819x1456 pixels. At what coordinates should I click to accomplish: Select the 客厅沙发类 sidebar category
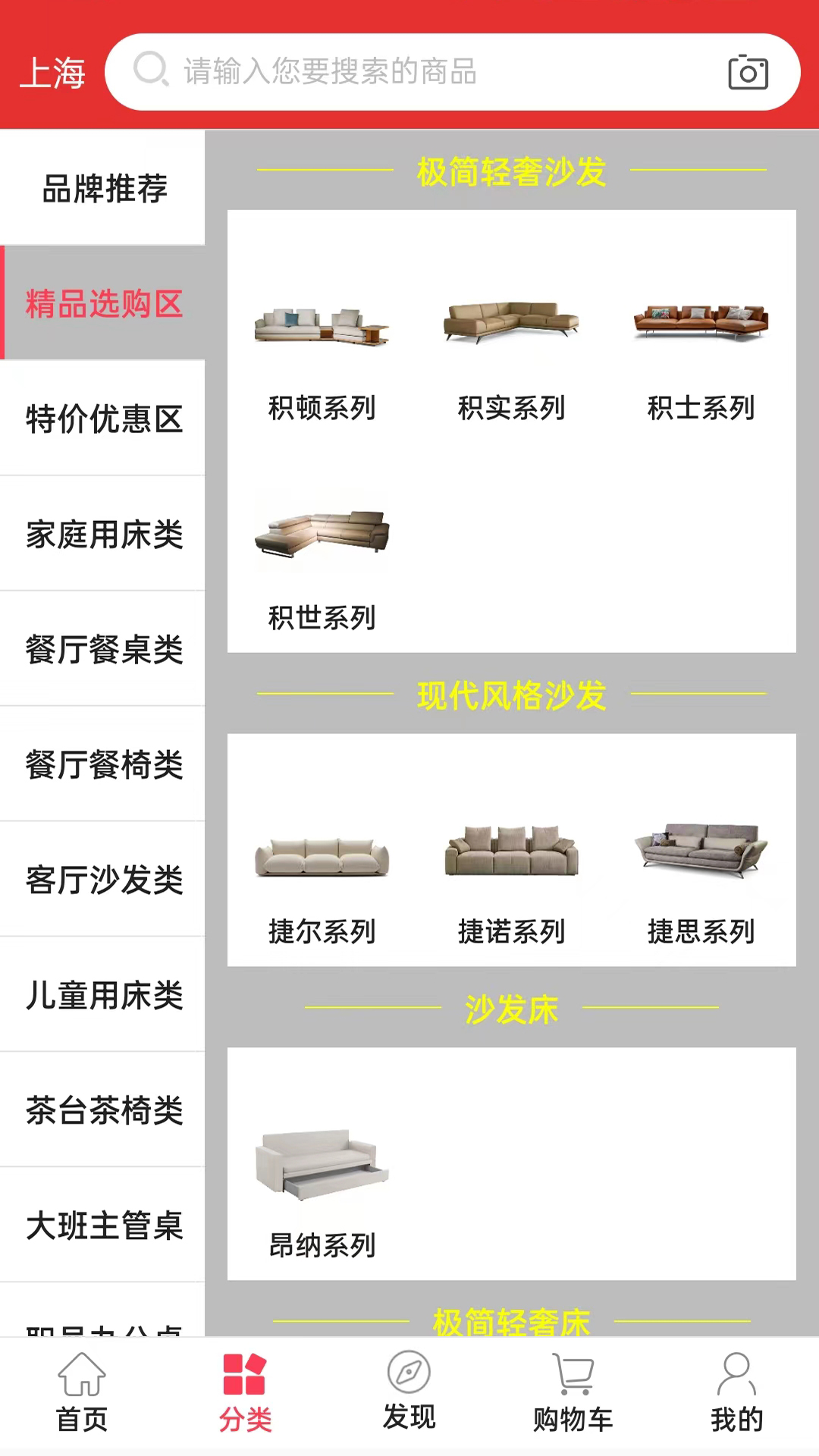click(104, 880)
